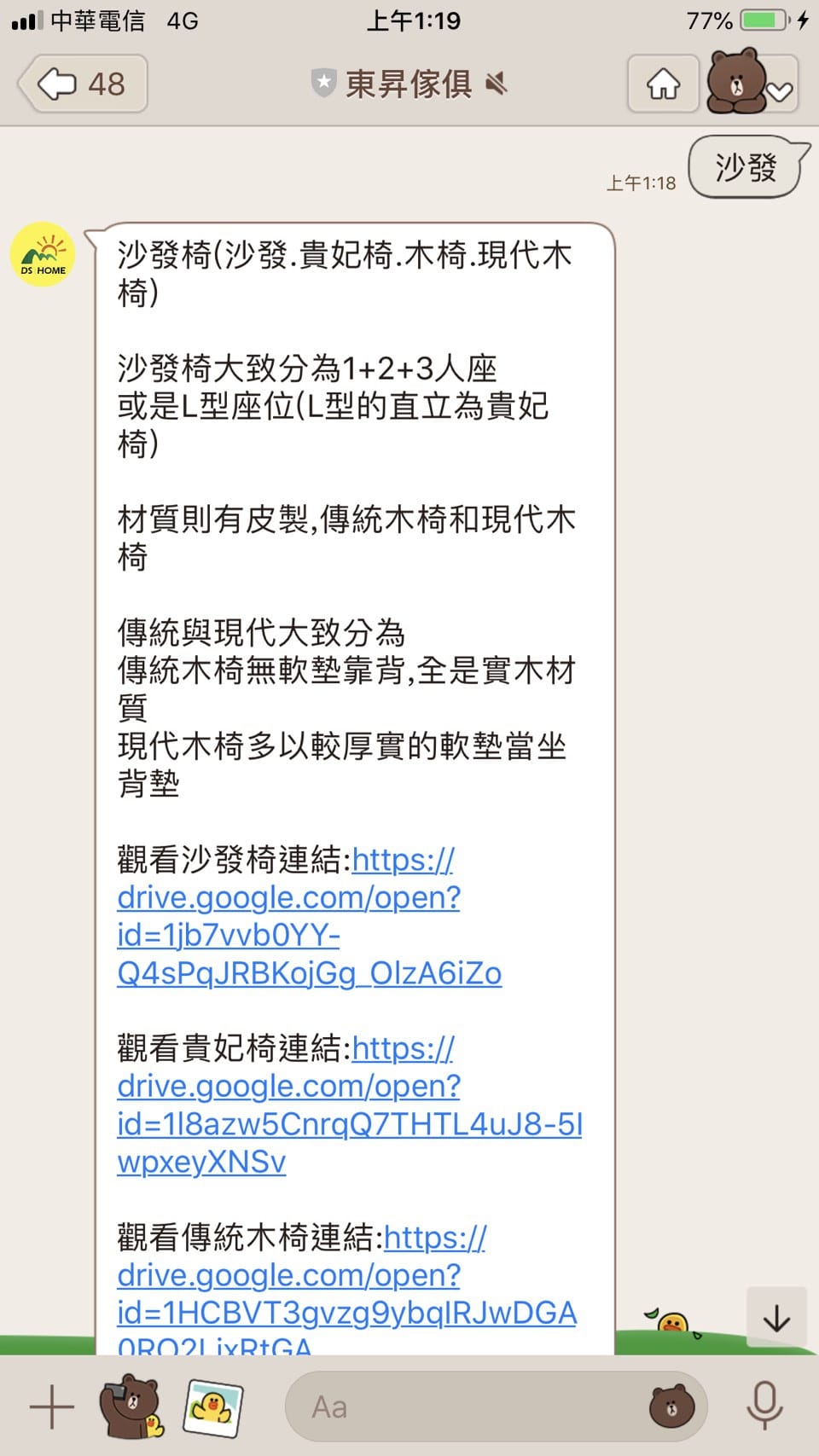
Task: Open the sticker picker in message field
Action: coord(671,1407)
